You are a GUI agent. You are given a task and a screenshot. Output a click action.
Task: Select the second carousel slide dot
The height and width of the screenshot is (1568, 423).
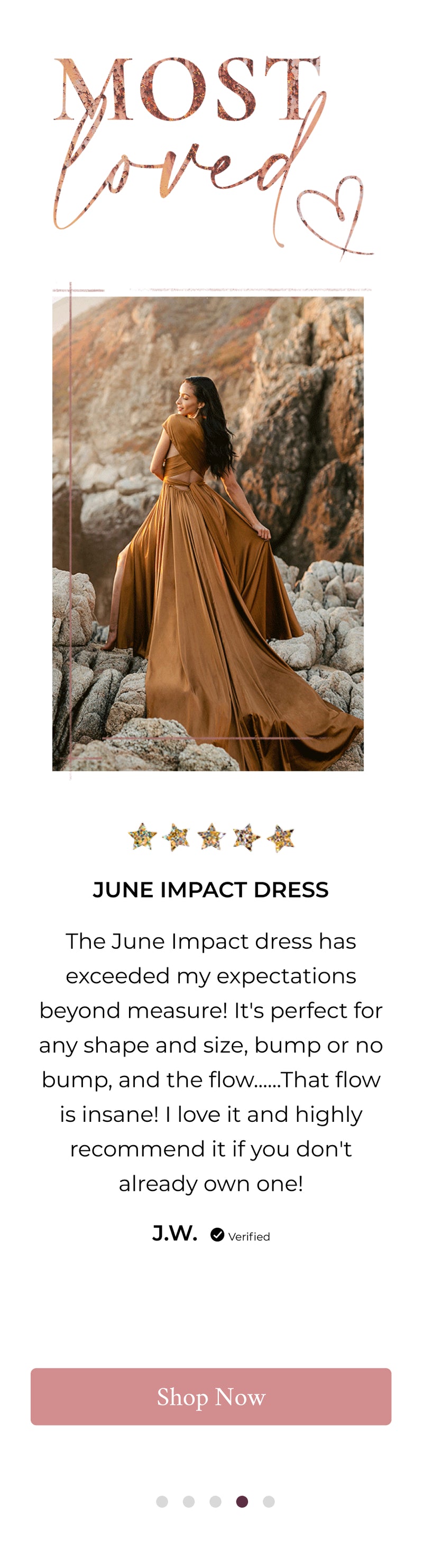(188, 1502)
